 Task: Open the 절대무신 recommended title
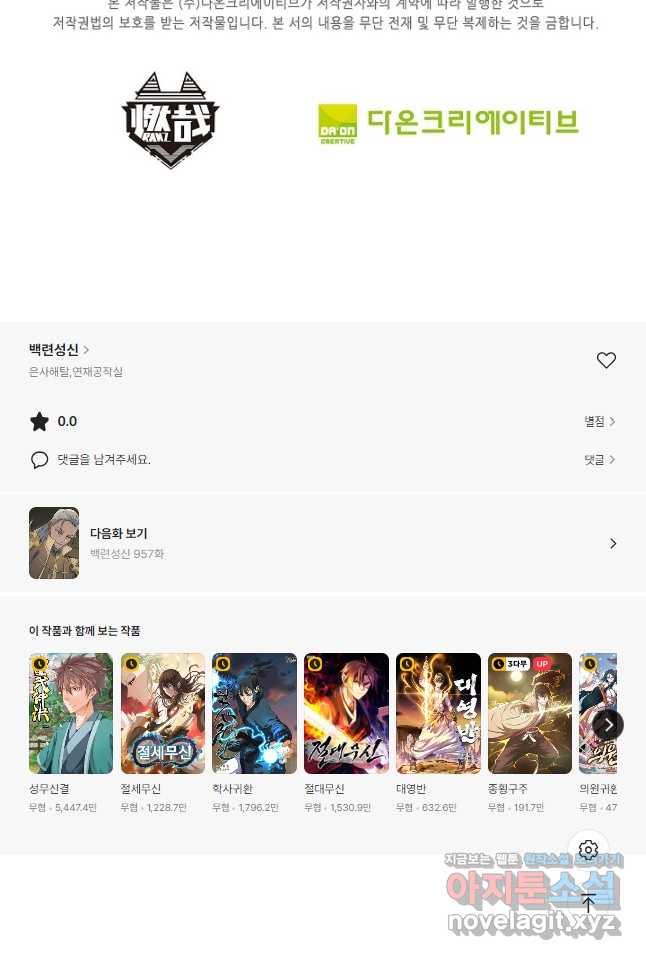(x=346, y=713)
